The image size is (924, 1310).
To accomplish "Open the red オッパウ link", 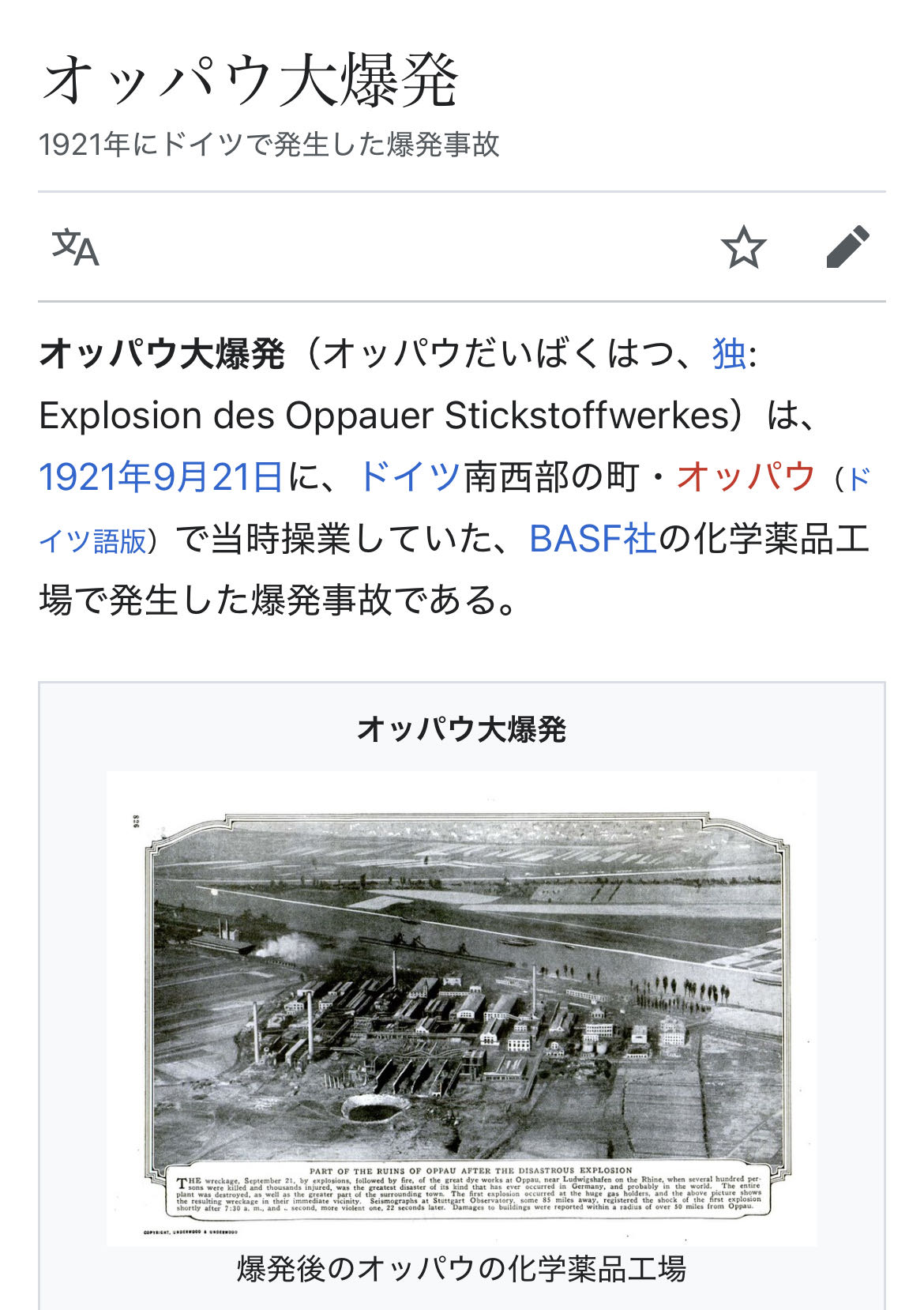I will click(x=745, y=477).
